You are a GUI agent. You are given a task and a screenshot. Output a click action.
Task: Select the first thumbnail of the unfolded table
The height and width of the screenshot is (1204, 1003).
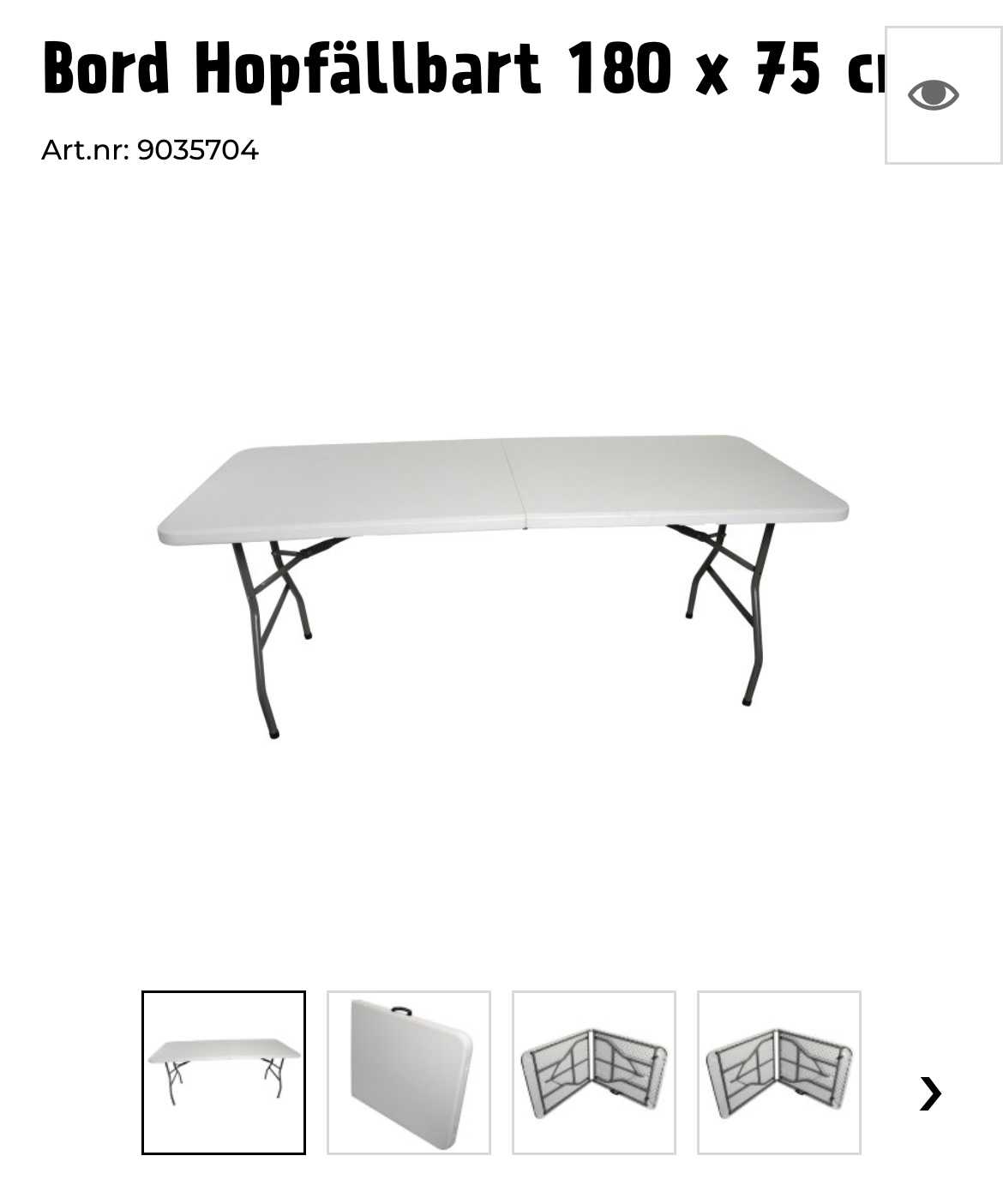click(x=224, y=1072)
